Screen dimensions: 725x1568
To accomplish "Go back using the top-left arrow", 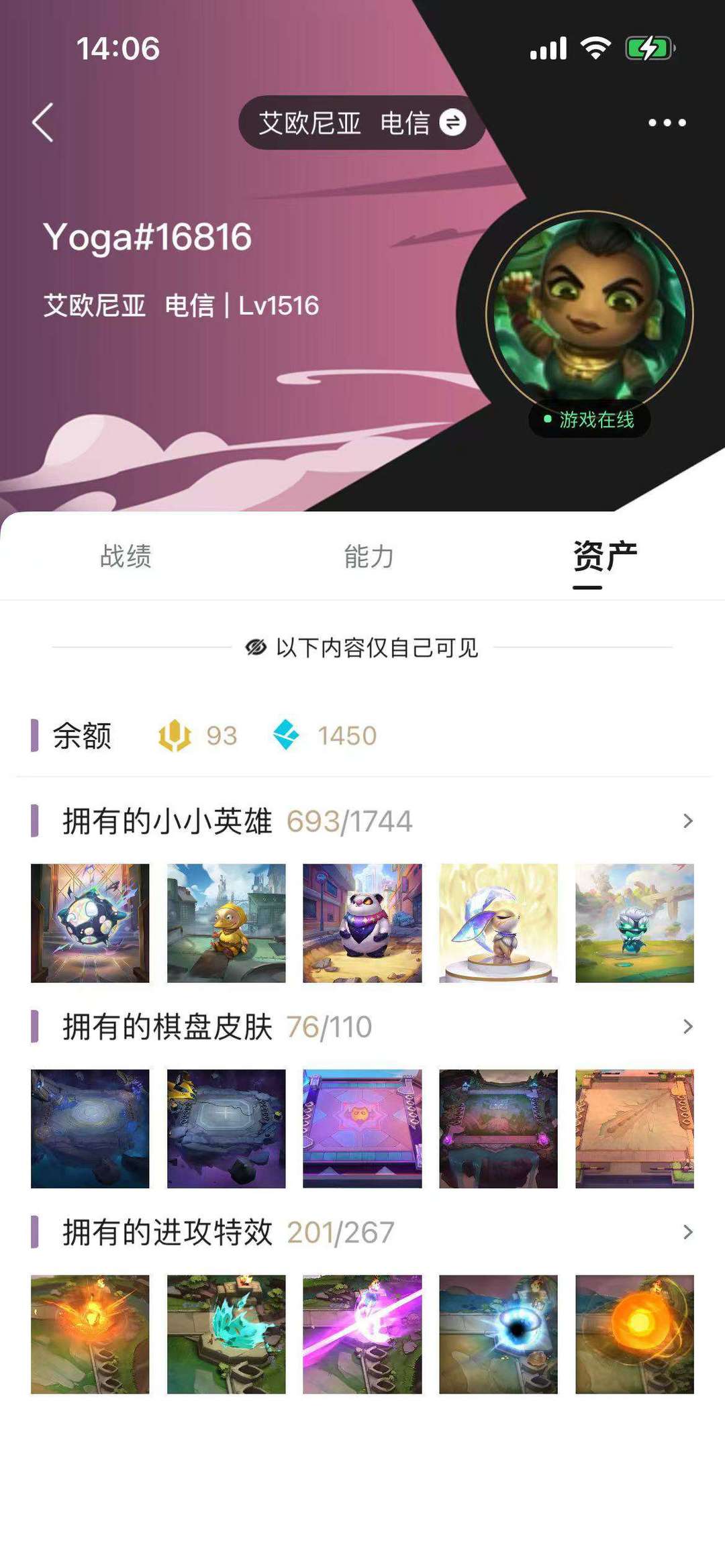I will [43, 122].
